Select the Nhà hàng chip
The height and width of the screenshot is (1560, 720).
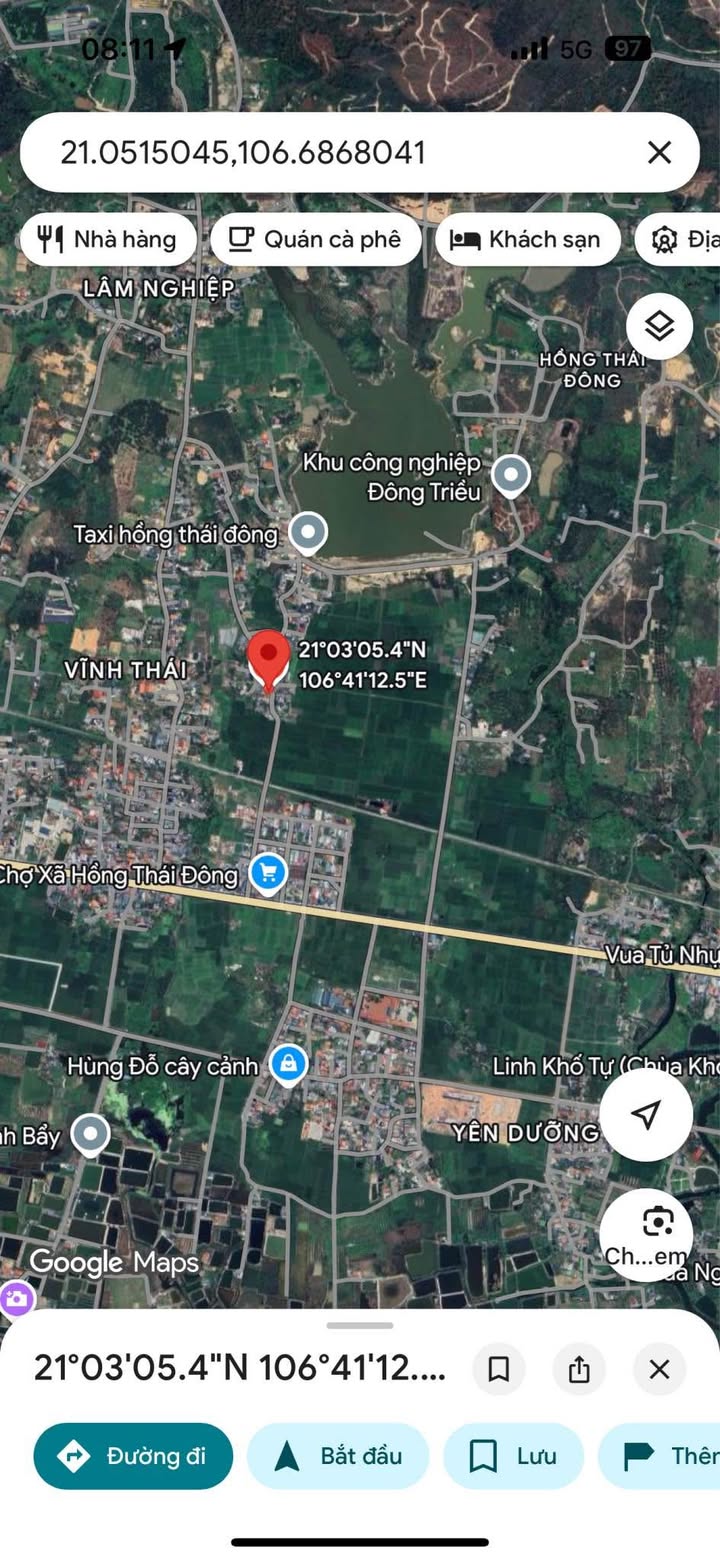pyautogui.click(x=107, y=240)
